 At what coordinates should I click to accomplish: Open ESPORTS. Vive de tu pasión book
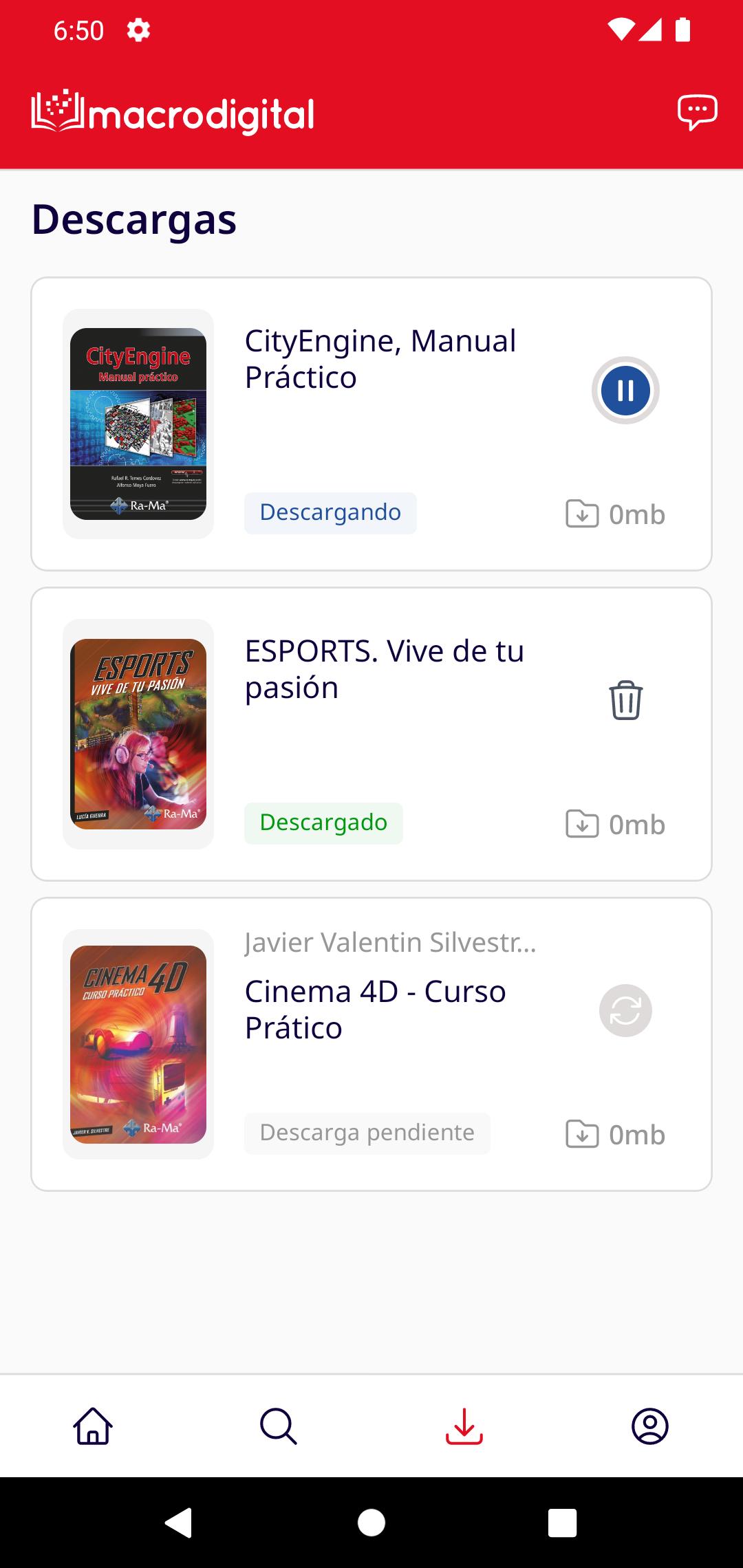click(x=384, y=669)
